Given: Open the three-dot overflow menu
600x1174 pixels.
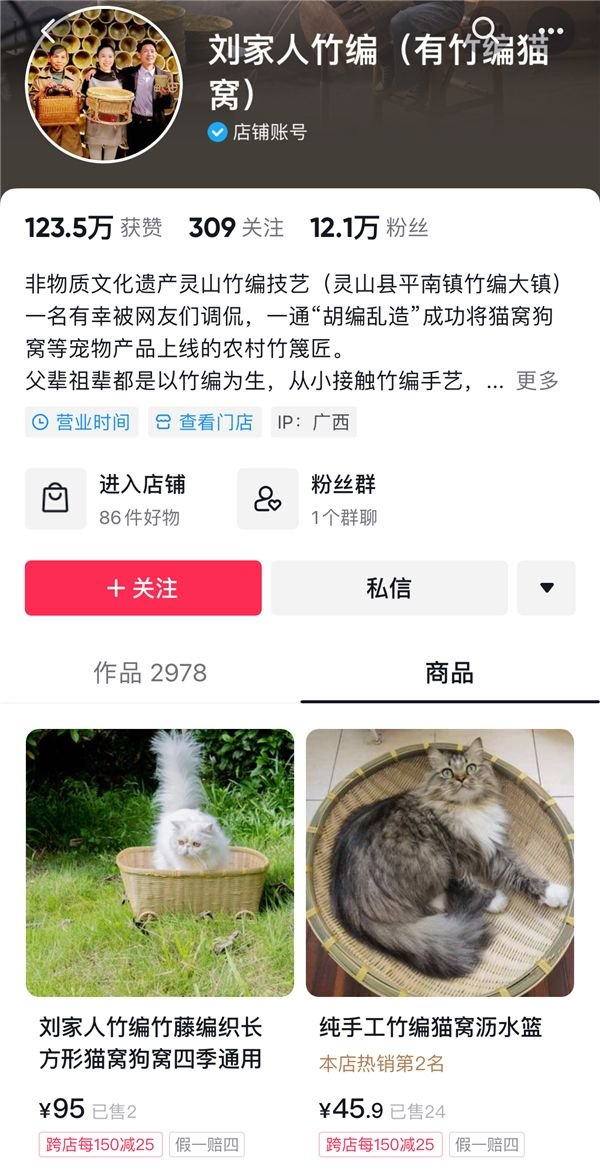Looking at the screenshot, I should (x=551, y=31).
